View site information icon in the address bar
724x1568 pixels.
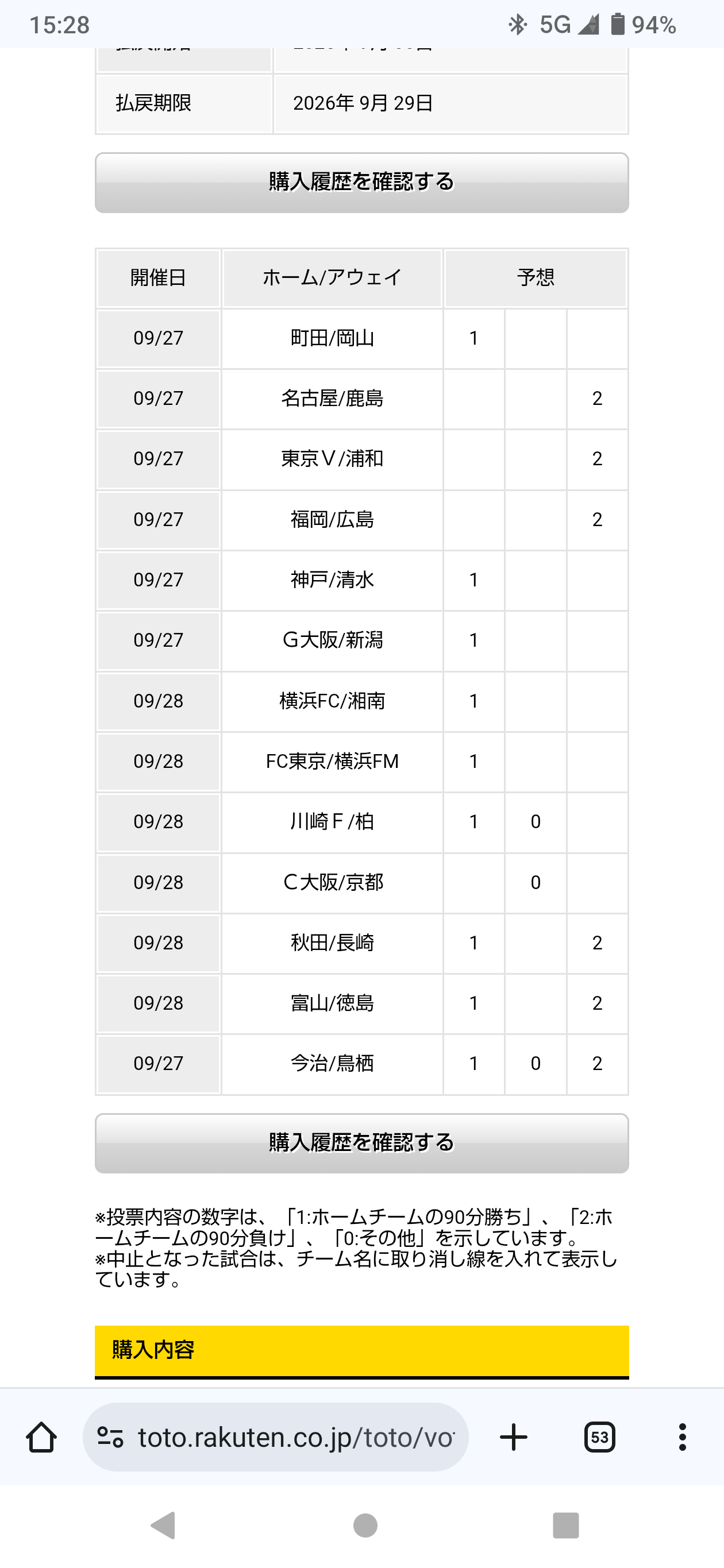pos(110,1437)
